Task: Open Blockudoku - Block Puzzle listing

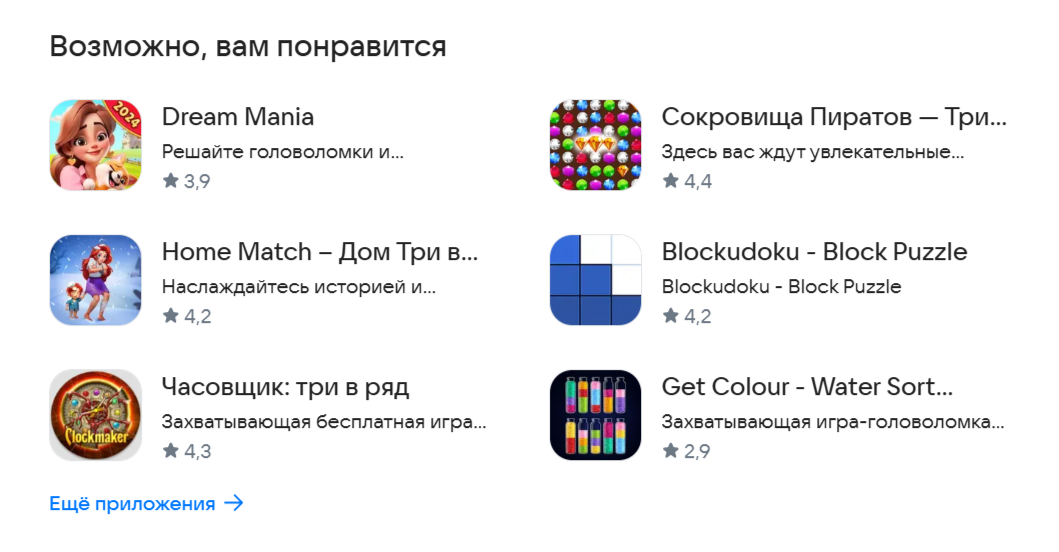Action: (x=813, y=252)
